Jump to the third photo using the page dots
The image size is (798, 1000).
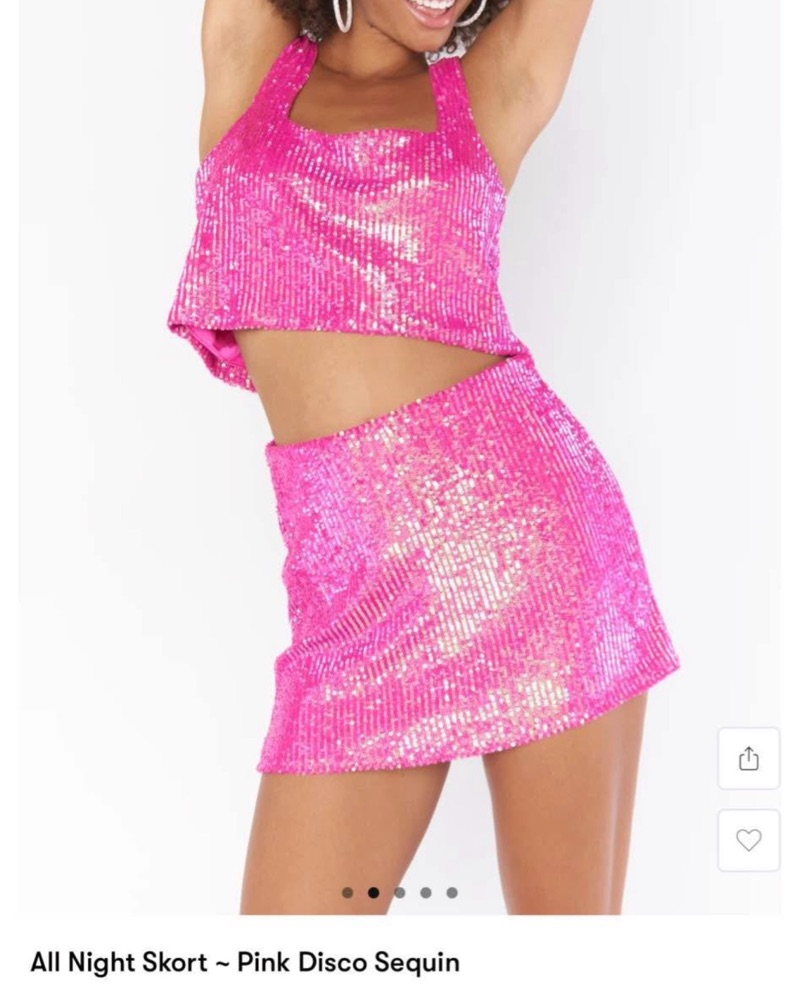[x=400, y=892]
